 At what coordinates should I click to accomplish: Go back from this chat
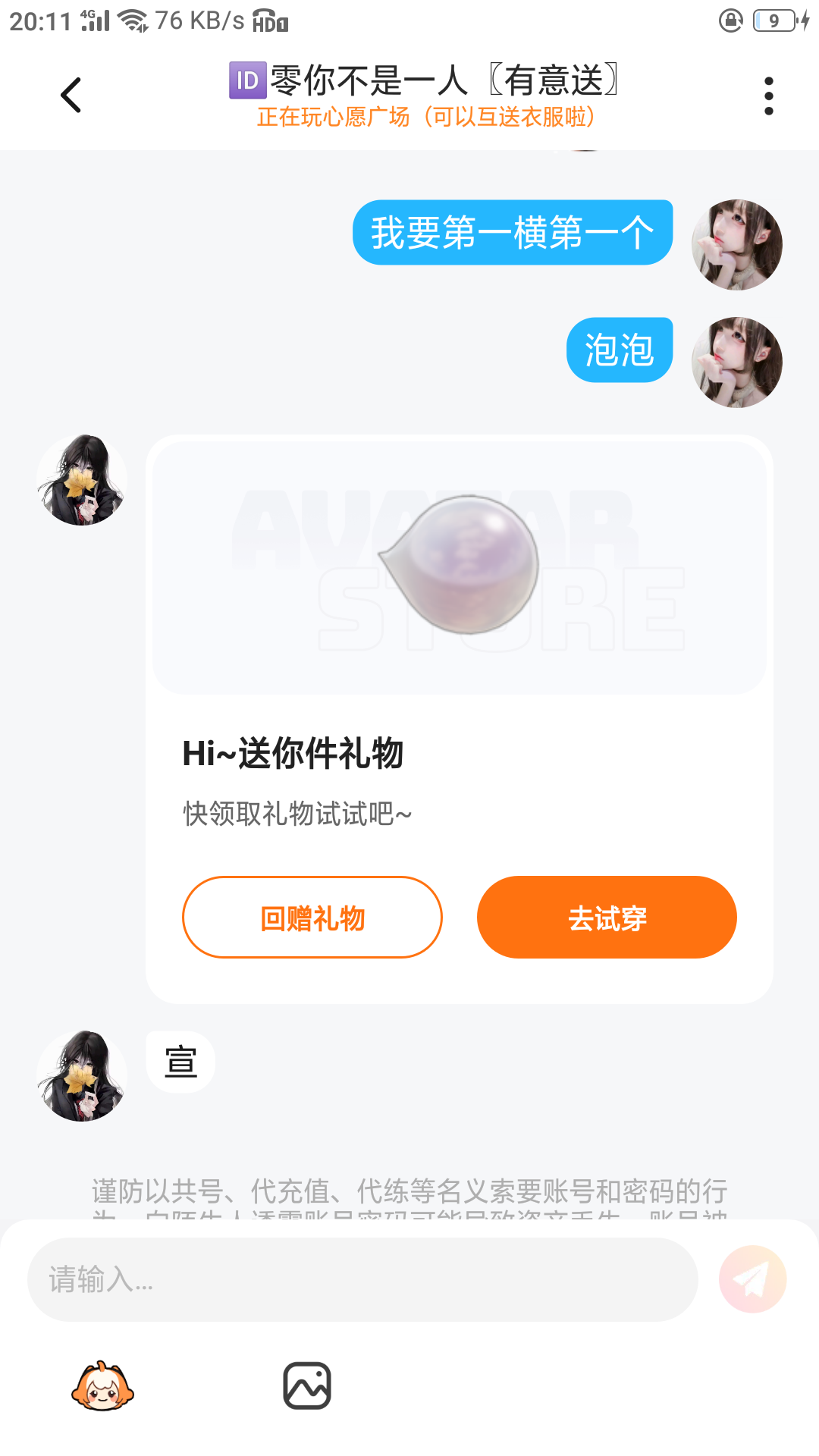coord(71,96)
